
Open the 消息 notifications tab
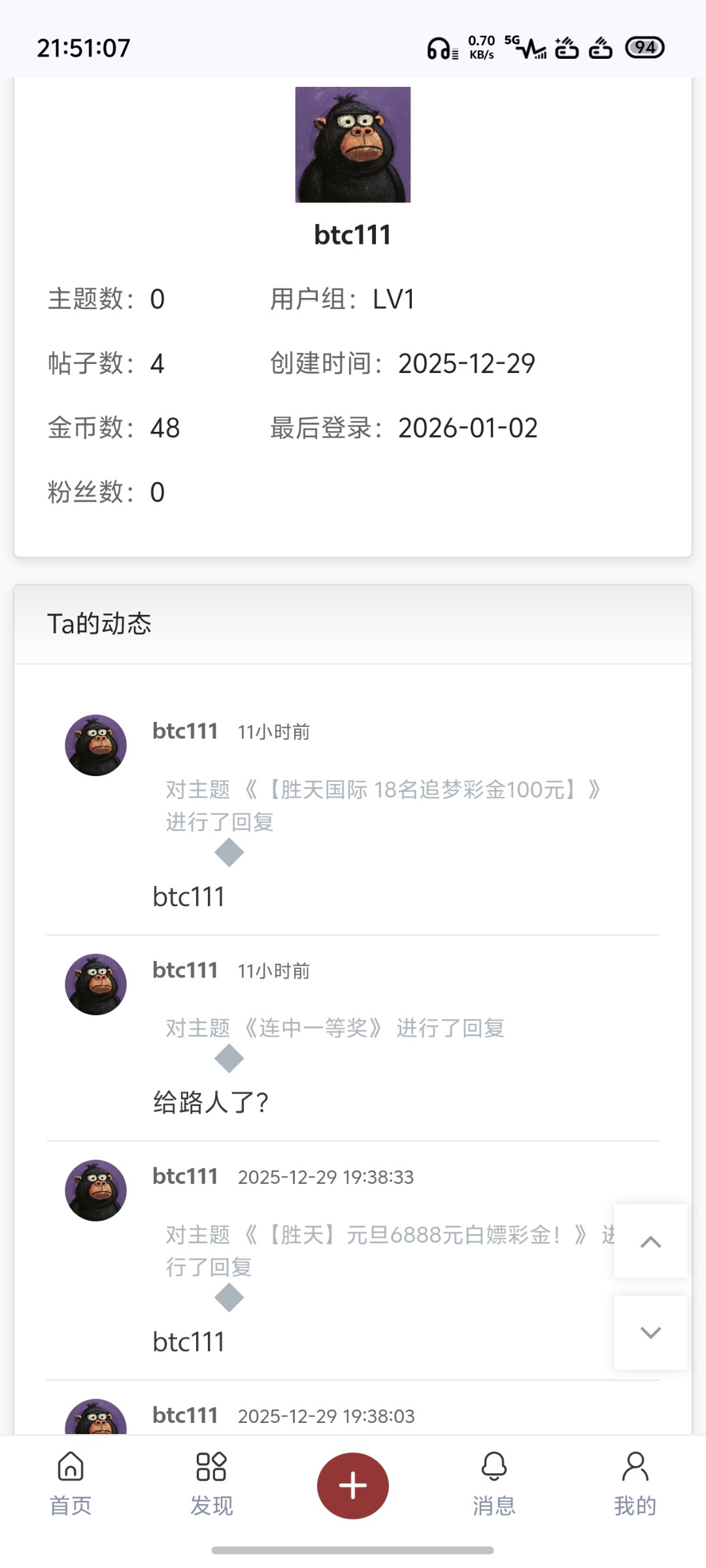click(494, 1484)
